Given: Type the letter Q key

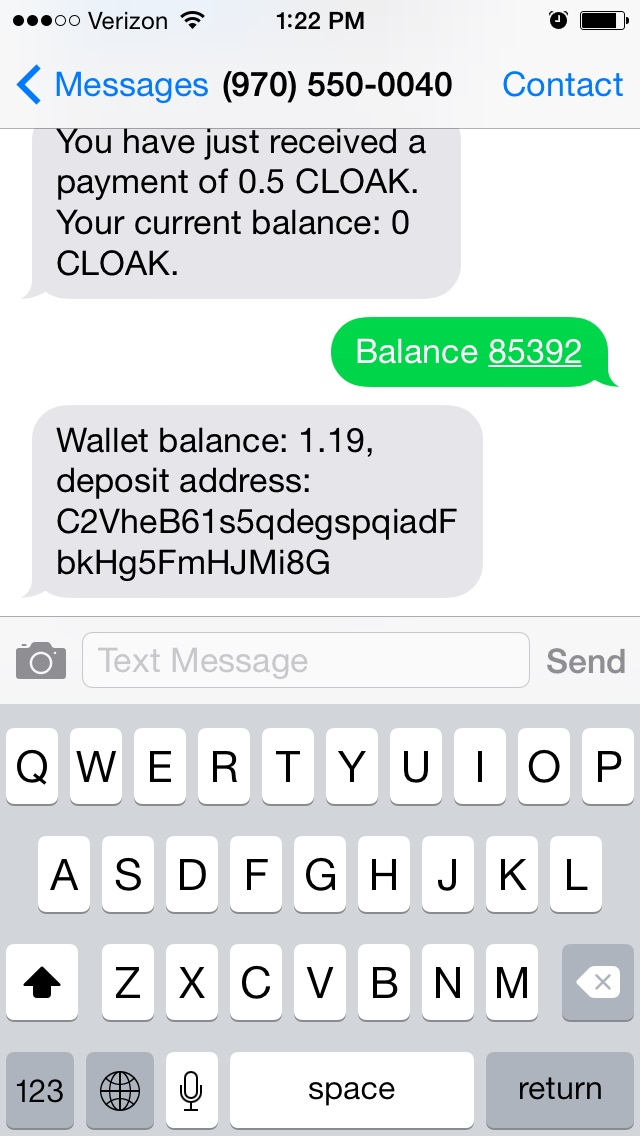Looking at the screenshot, I should coord(32,767).
